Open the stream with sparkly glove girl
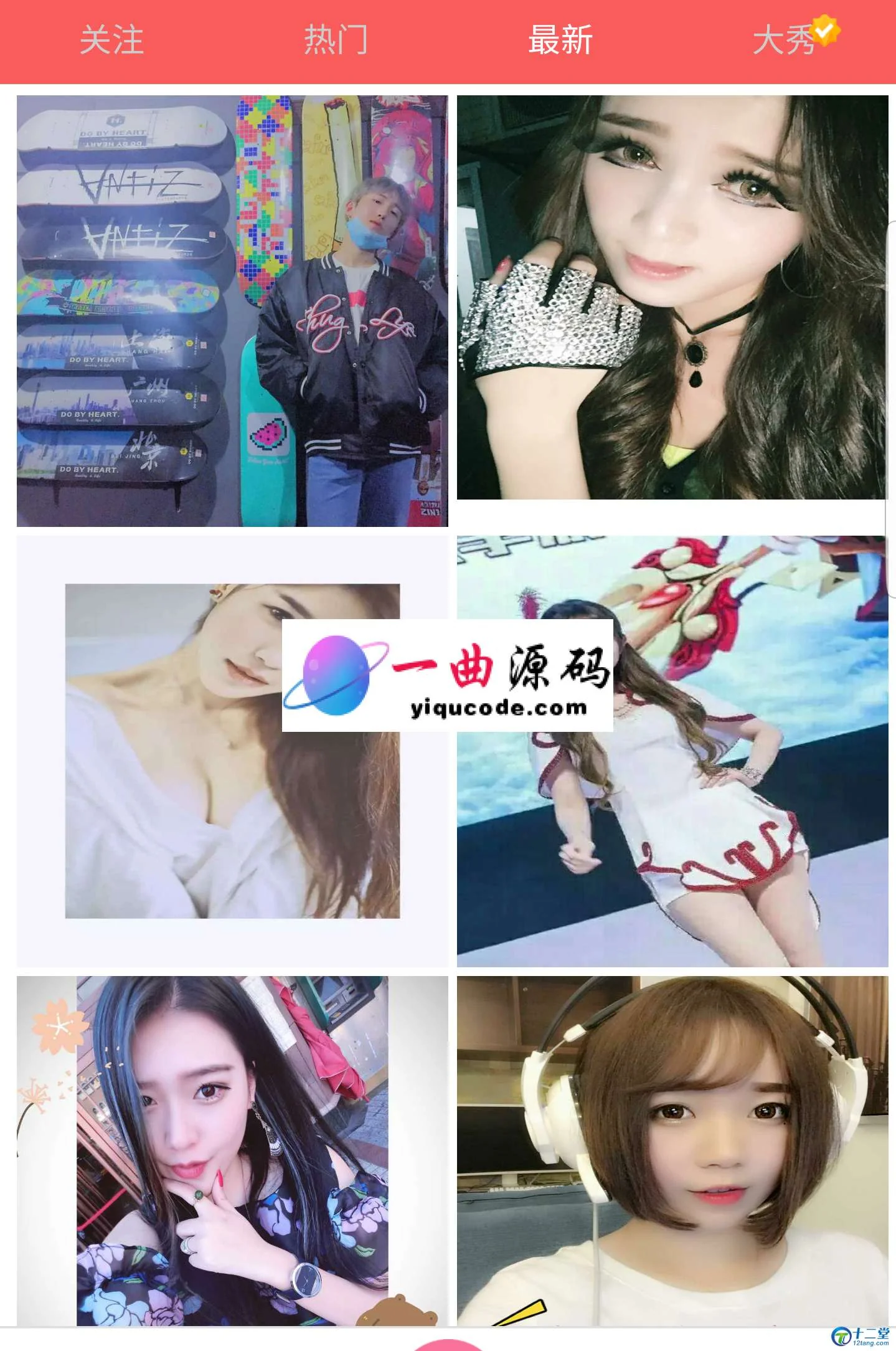Image resolution: width=896 pixels, height=1351 pixels. click(672, 297)
